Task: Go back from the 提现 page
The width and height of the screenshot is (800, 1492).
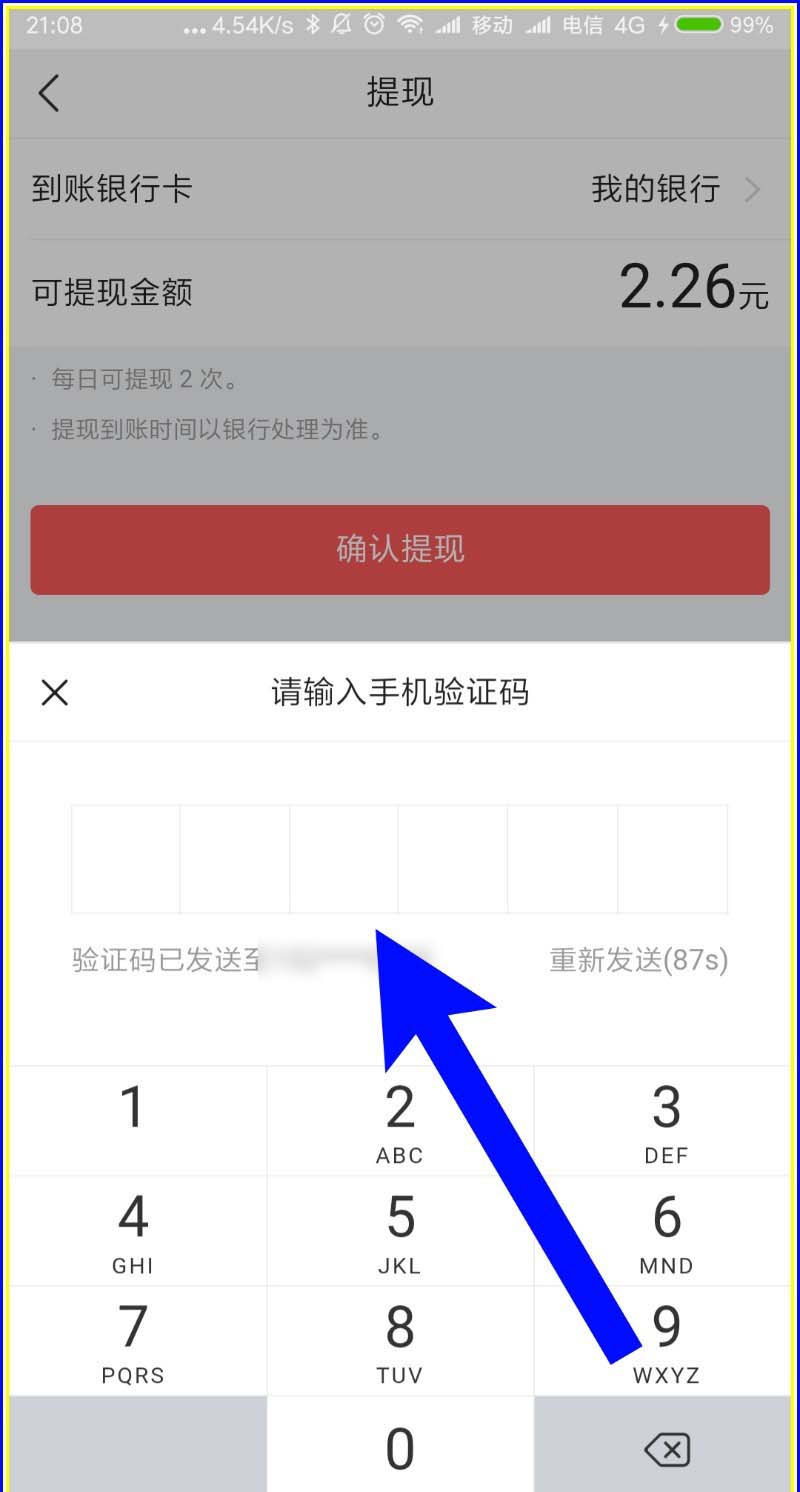Action: pyautogui.click(x=49, y=93)
